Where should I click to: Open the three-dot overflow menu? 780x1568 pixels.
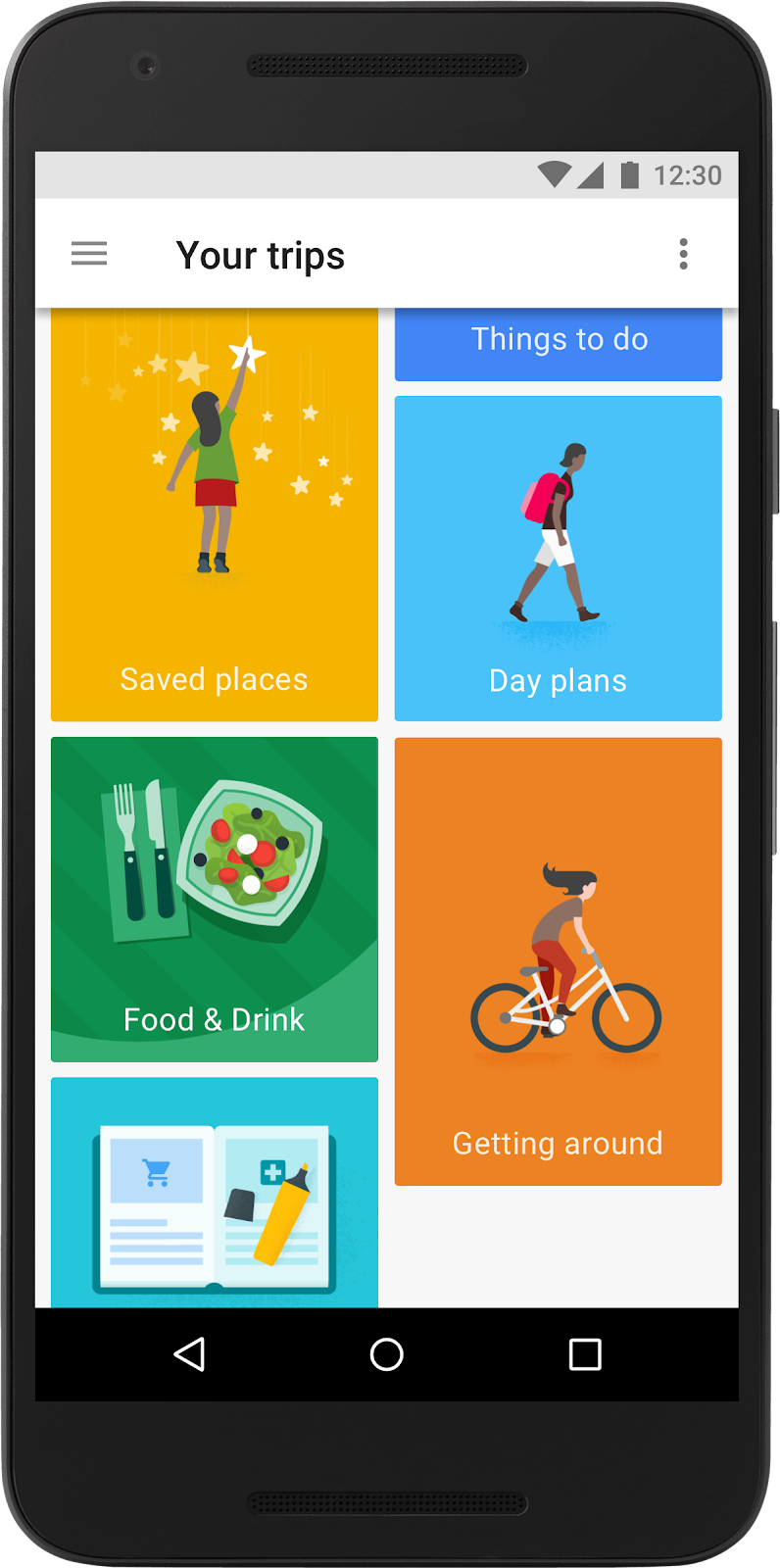pyautogui.click(x=684, y=254)
